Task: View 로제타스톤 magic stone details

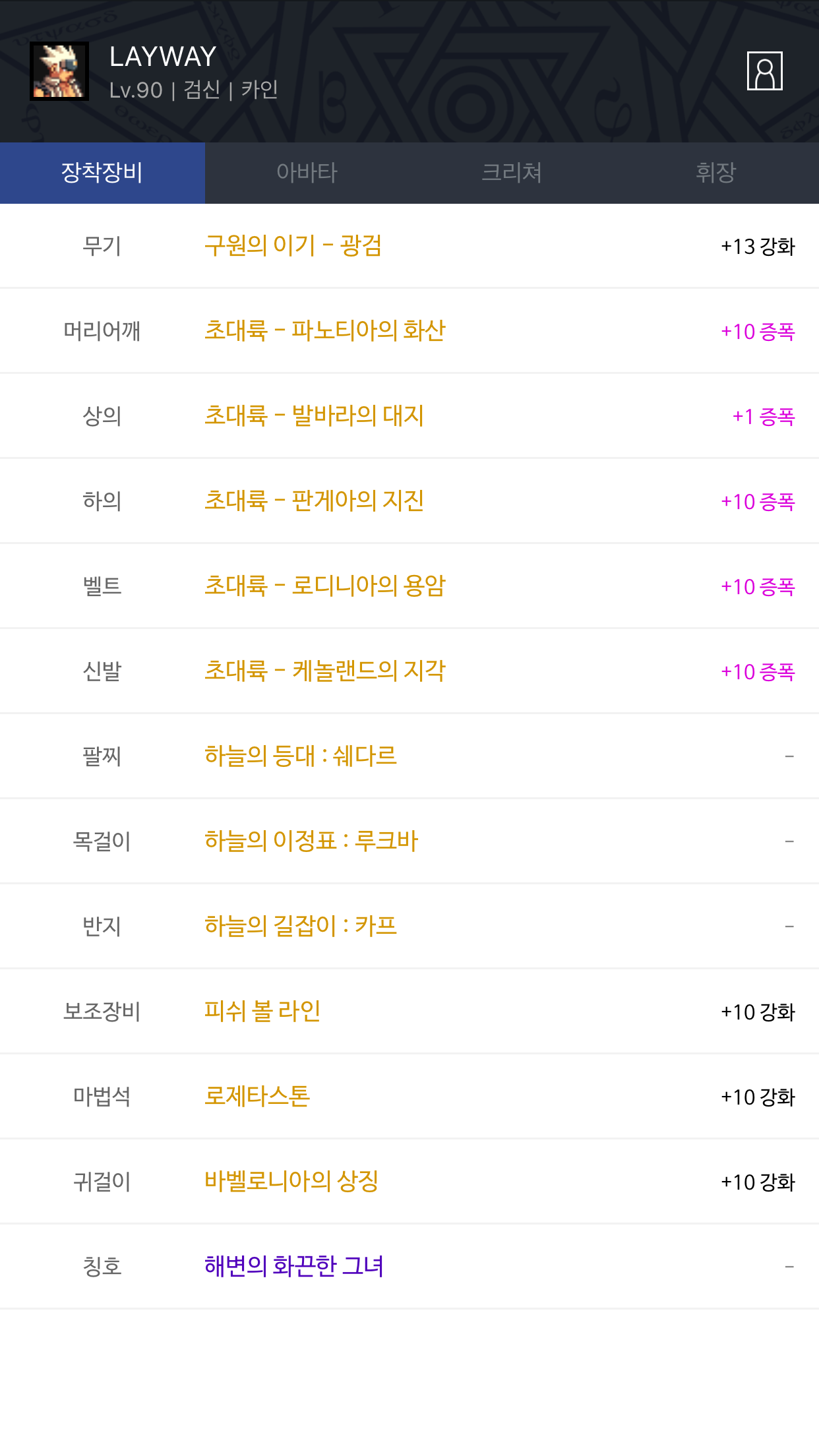Action: (257, 1097)
